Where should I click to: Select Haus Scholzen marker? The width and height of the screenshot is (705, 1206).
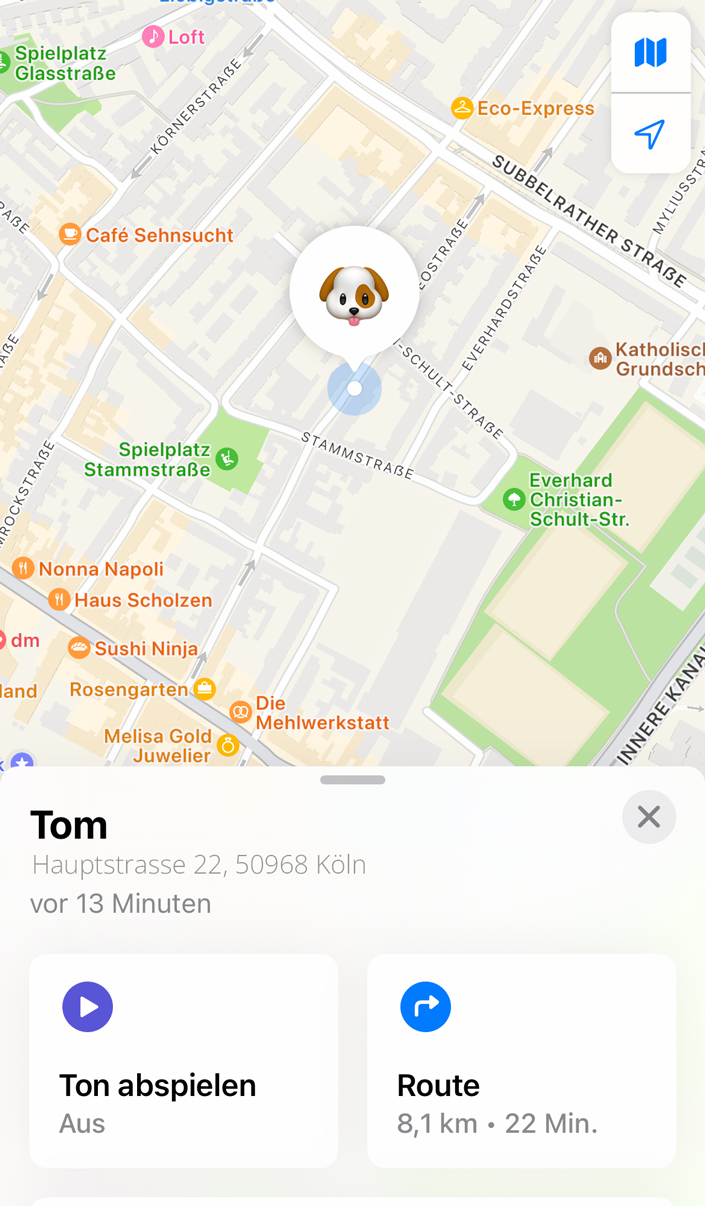tap(60, 600)
